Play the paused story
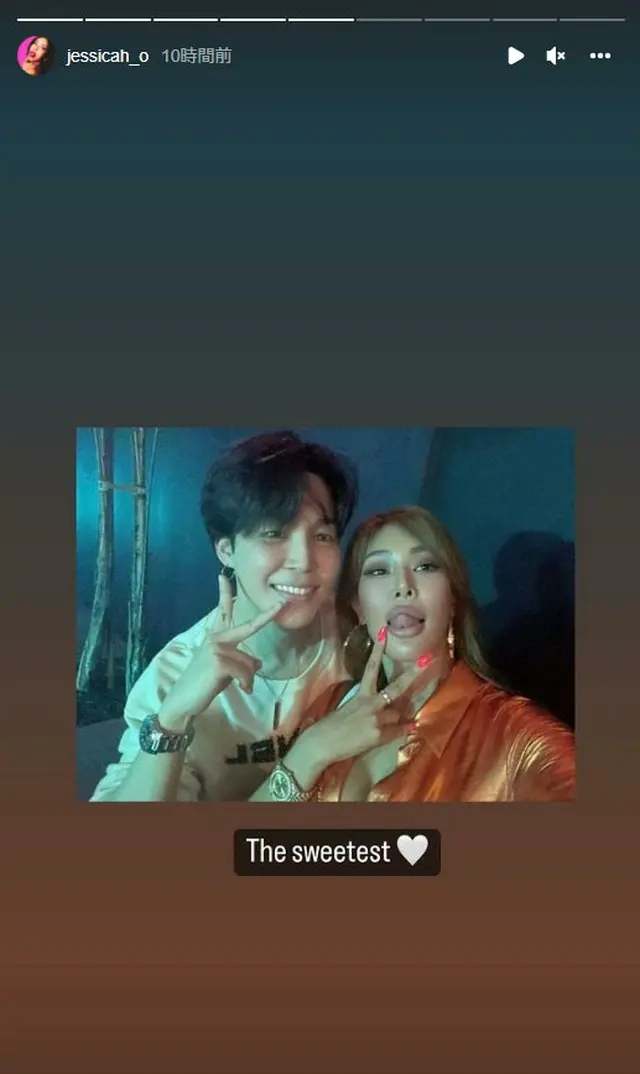This screenshot has width=640, height=1074. [x=515, y=56]
